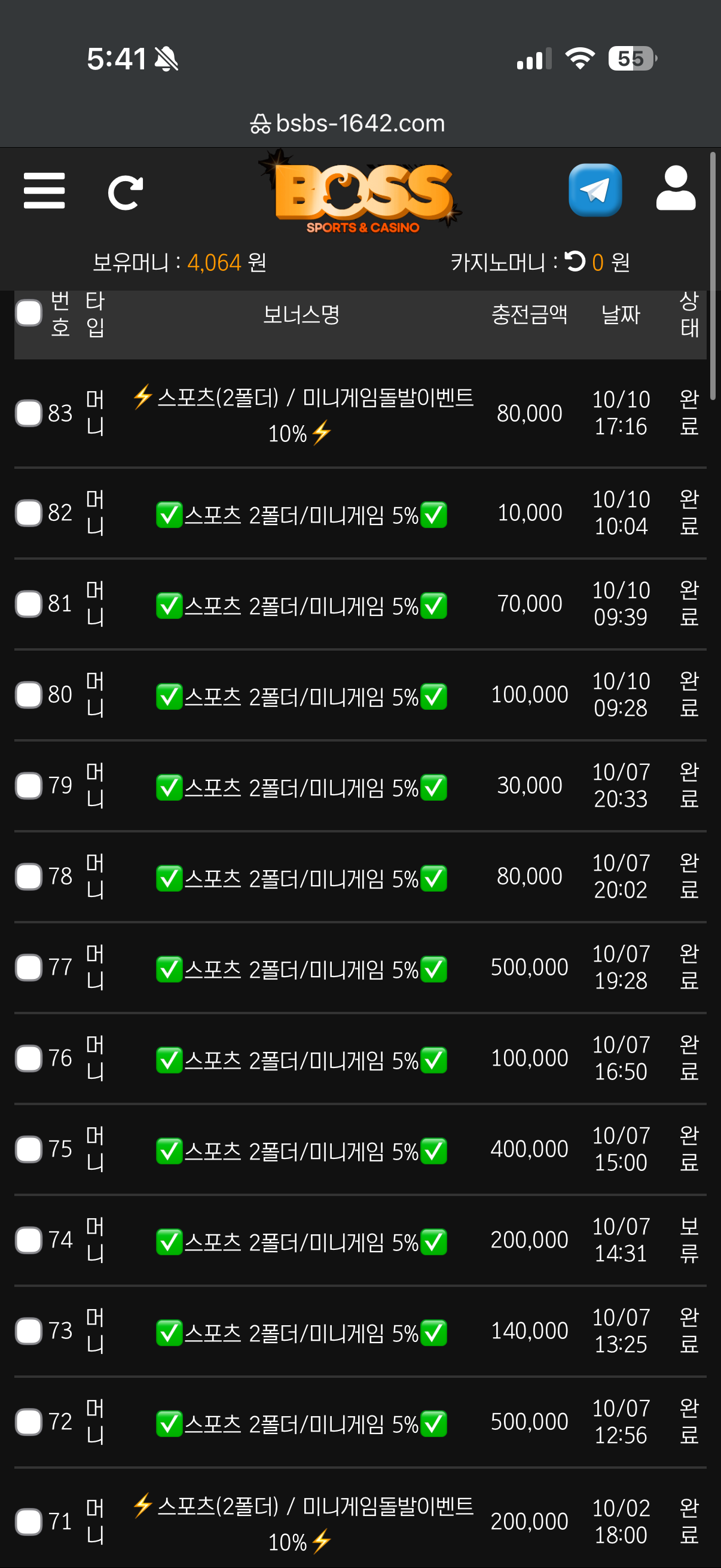The width and height of the screenshot is (721, 1568).
Task: Select entry 73 checkbox
Action: (x=29, y=1331)
